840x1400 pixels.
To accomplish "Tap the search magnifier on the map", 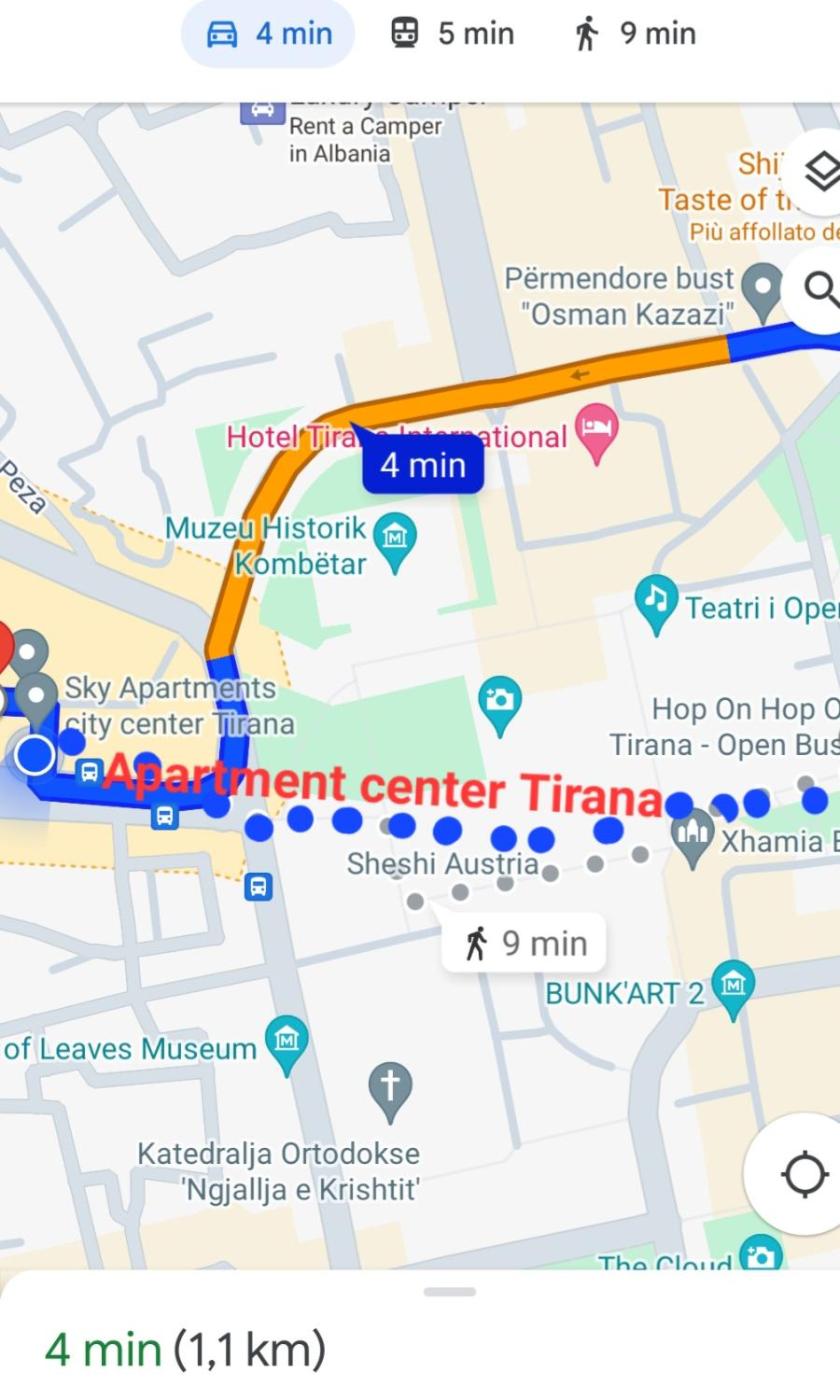I will coord(820,290).
